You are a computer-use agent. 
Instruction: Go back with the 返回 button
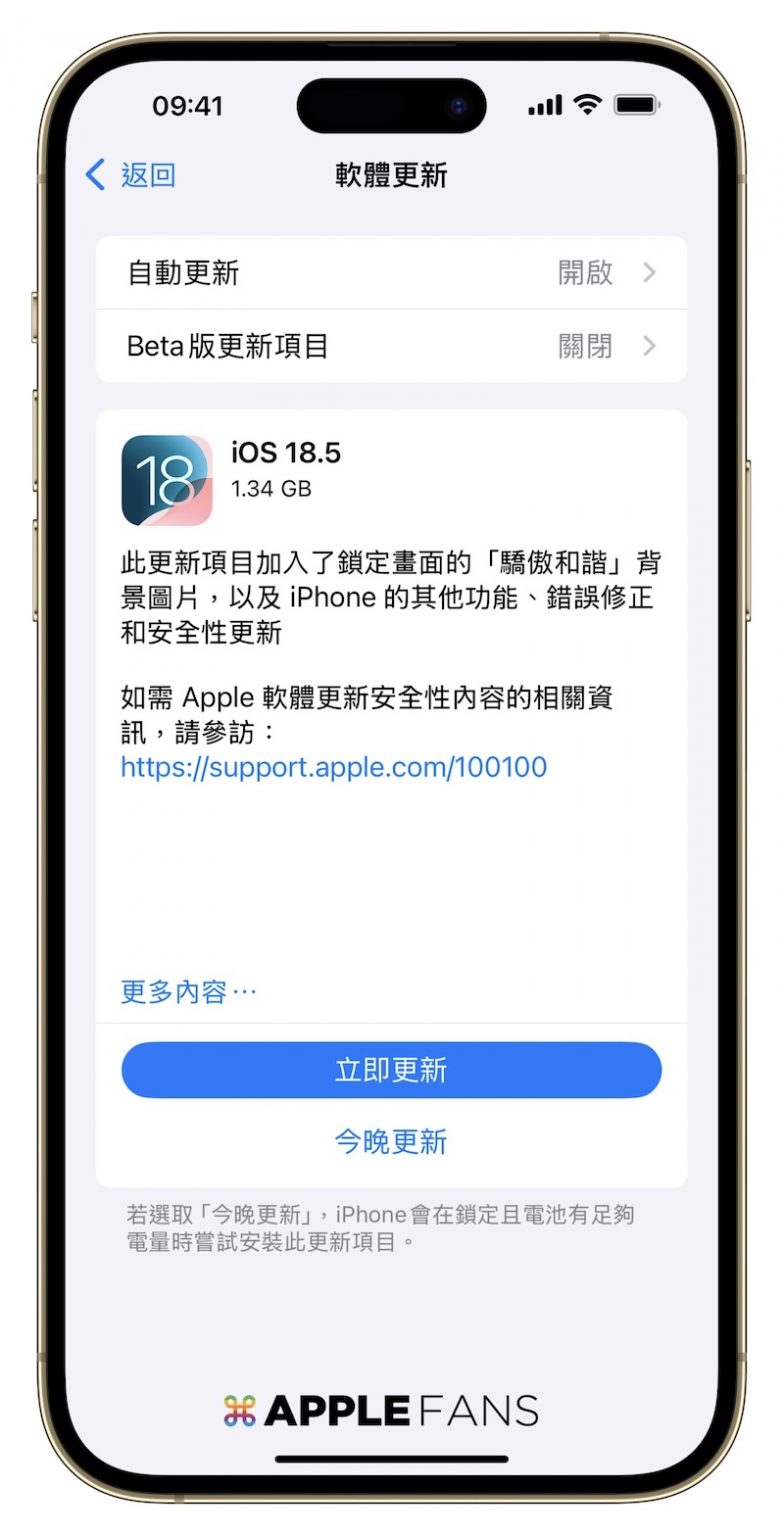(131, 176)
